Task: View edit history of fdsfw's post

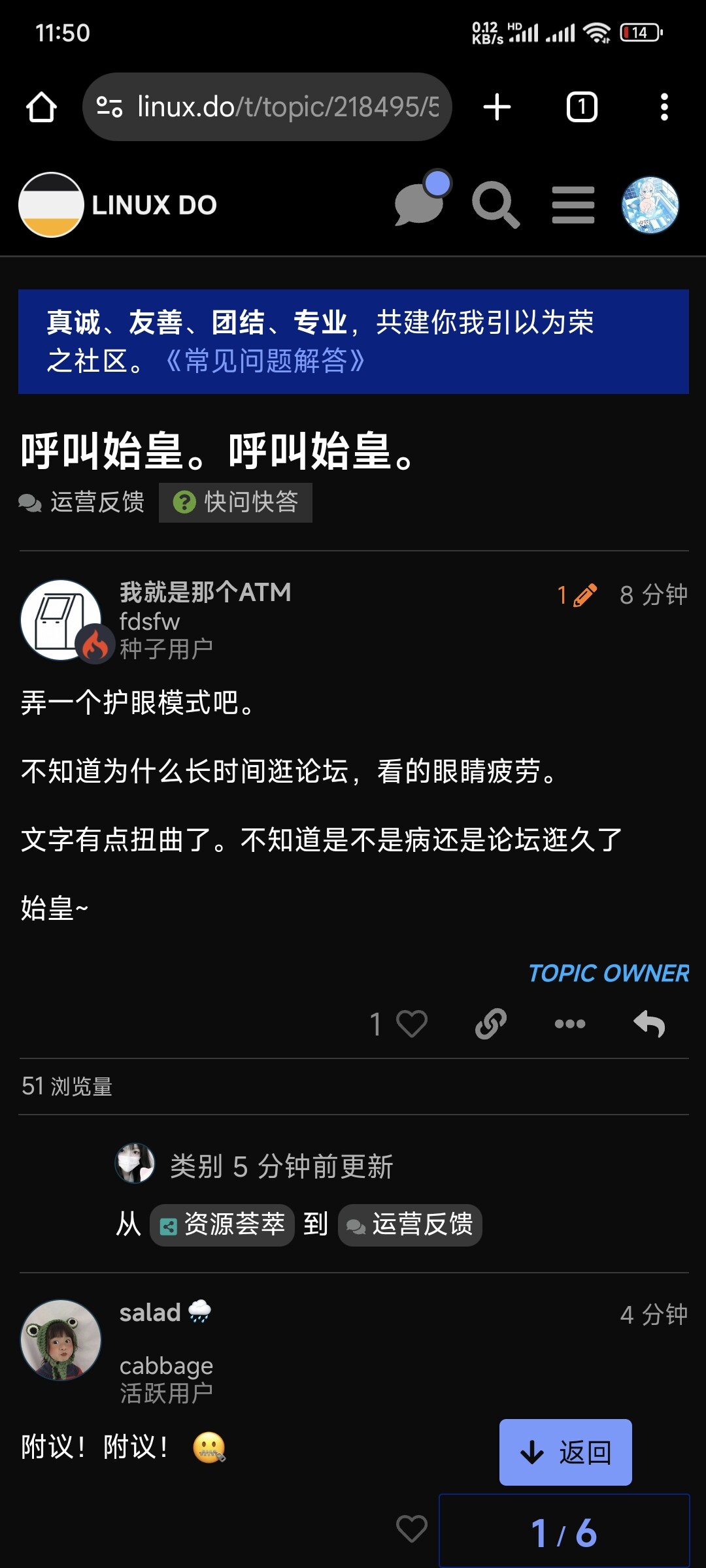Action: tap(577, 595)
